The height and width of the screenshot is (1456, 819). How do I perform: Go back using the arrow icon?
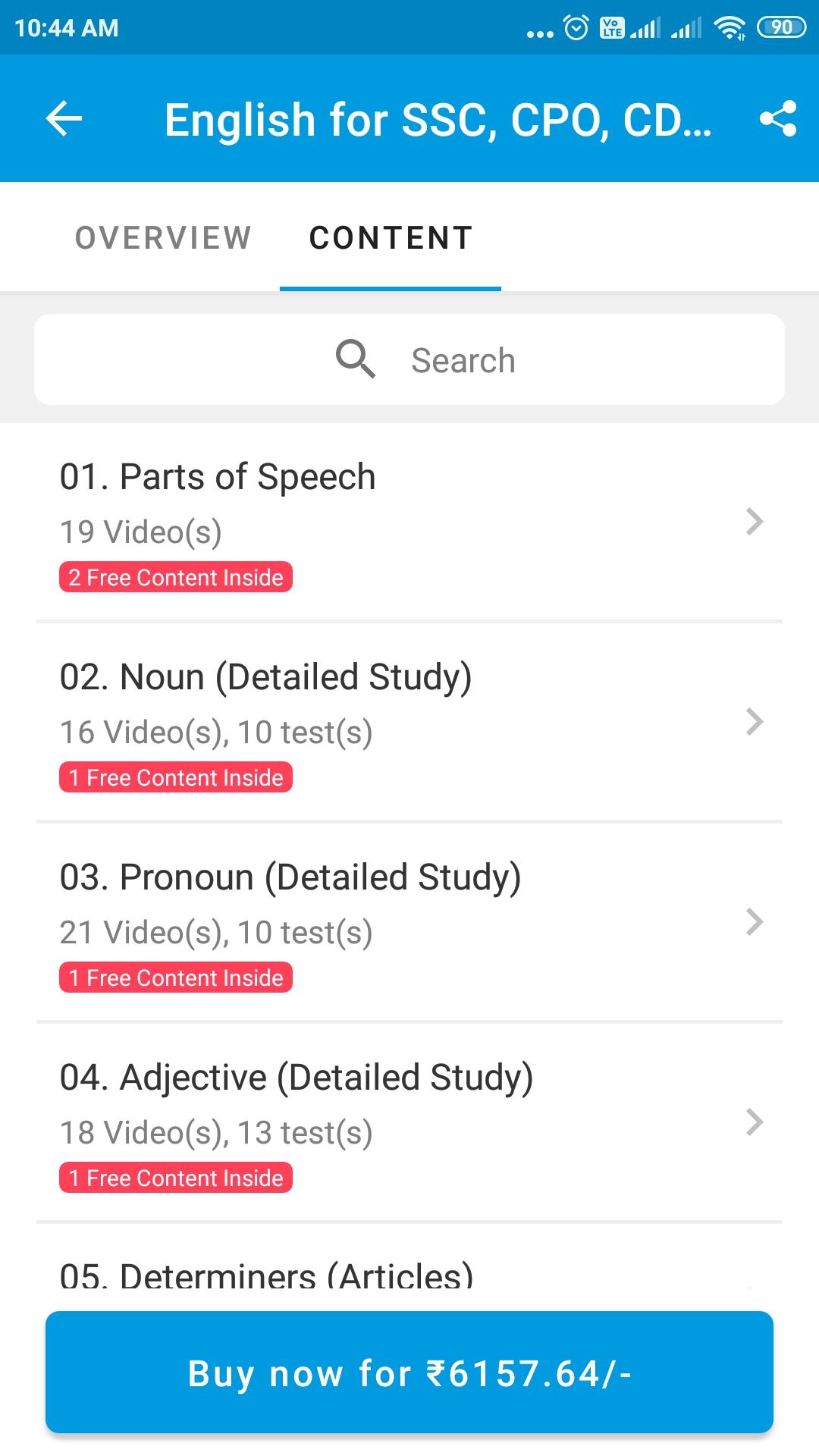[64, 119]
